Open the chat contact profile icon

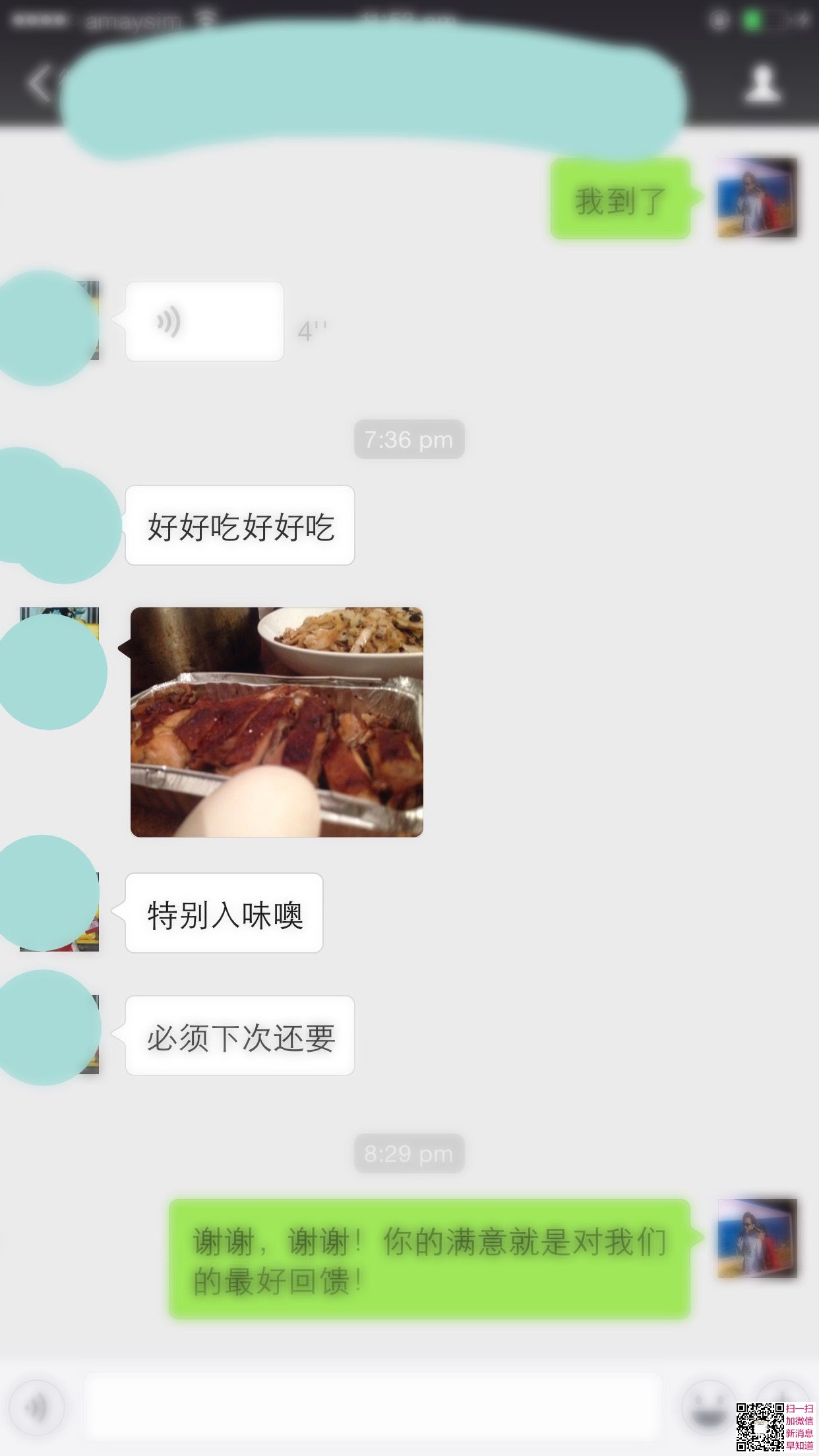762,84
